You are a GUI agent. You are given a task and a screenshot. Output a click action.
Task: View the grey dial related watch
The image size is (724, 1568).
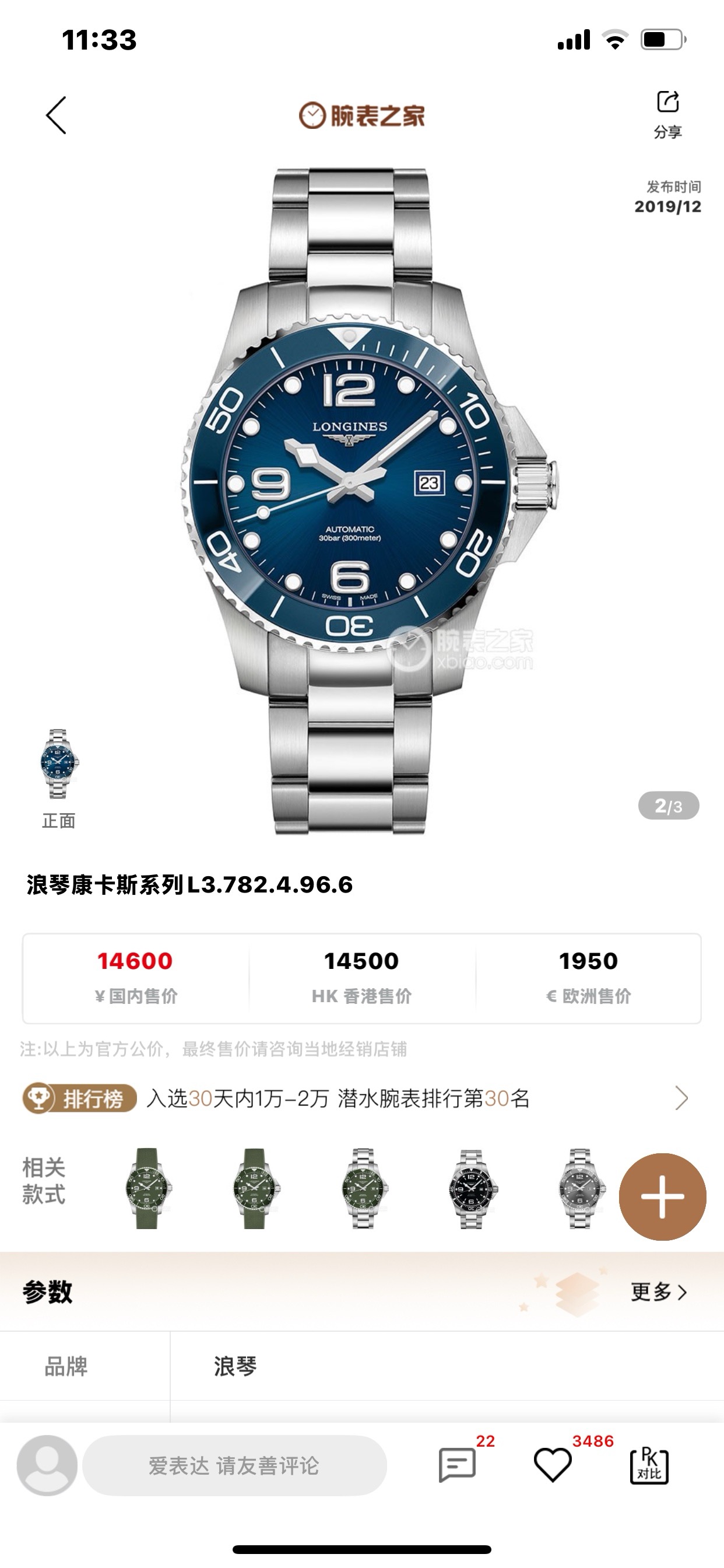point(580,1188)
